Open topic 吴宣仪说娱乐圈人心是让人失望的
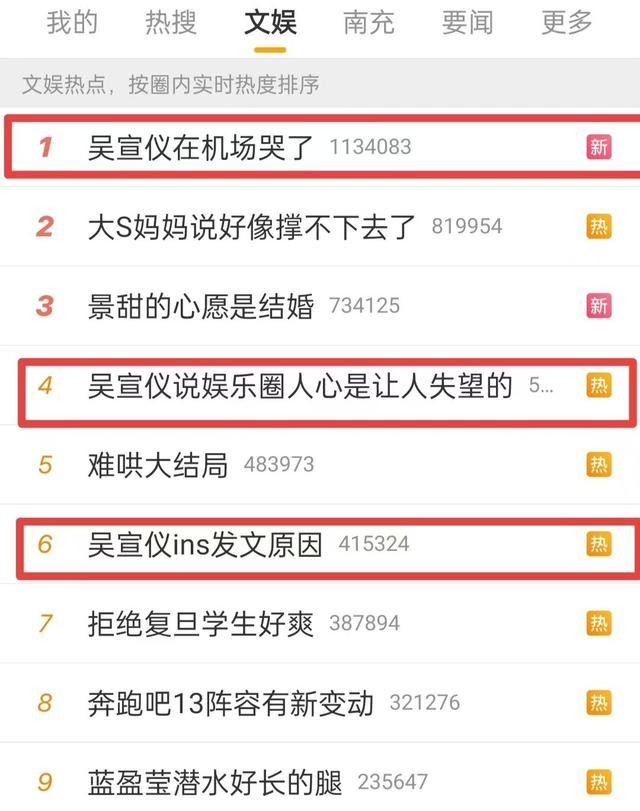Screen dimensions: 640x811 coord(300,385)
